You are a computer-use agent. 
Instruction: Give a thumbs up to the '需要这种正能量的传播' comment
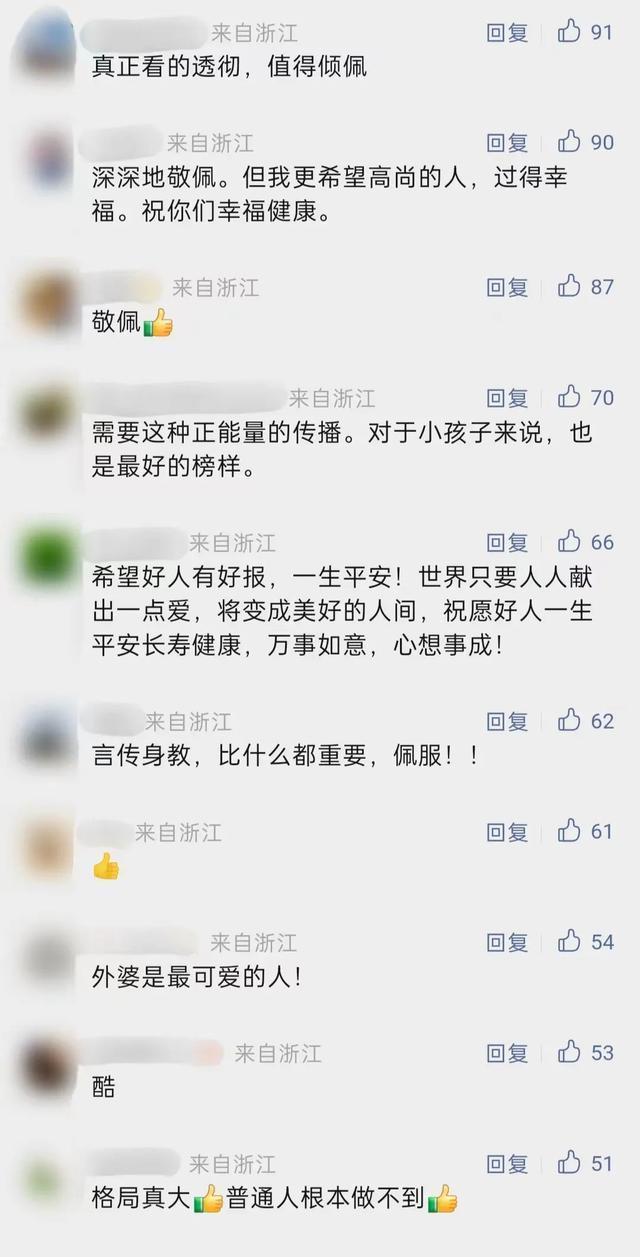coord(570,398)
